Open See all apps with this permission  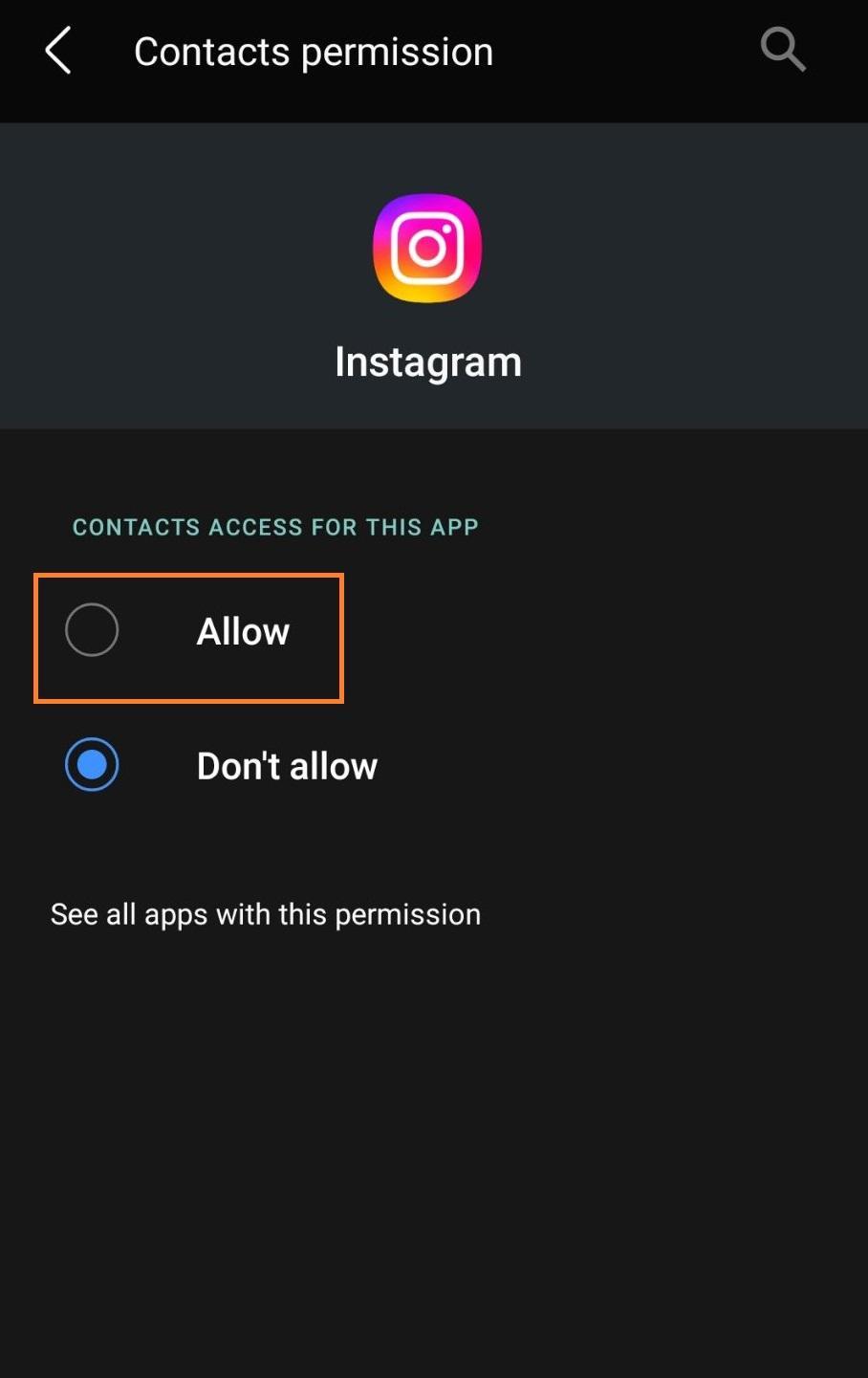click(266, 915)
